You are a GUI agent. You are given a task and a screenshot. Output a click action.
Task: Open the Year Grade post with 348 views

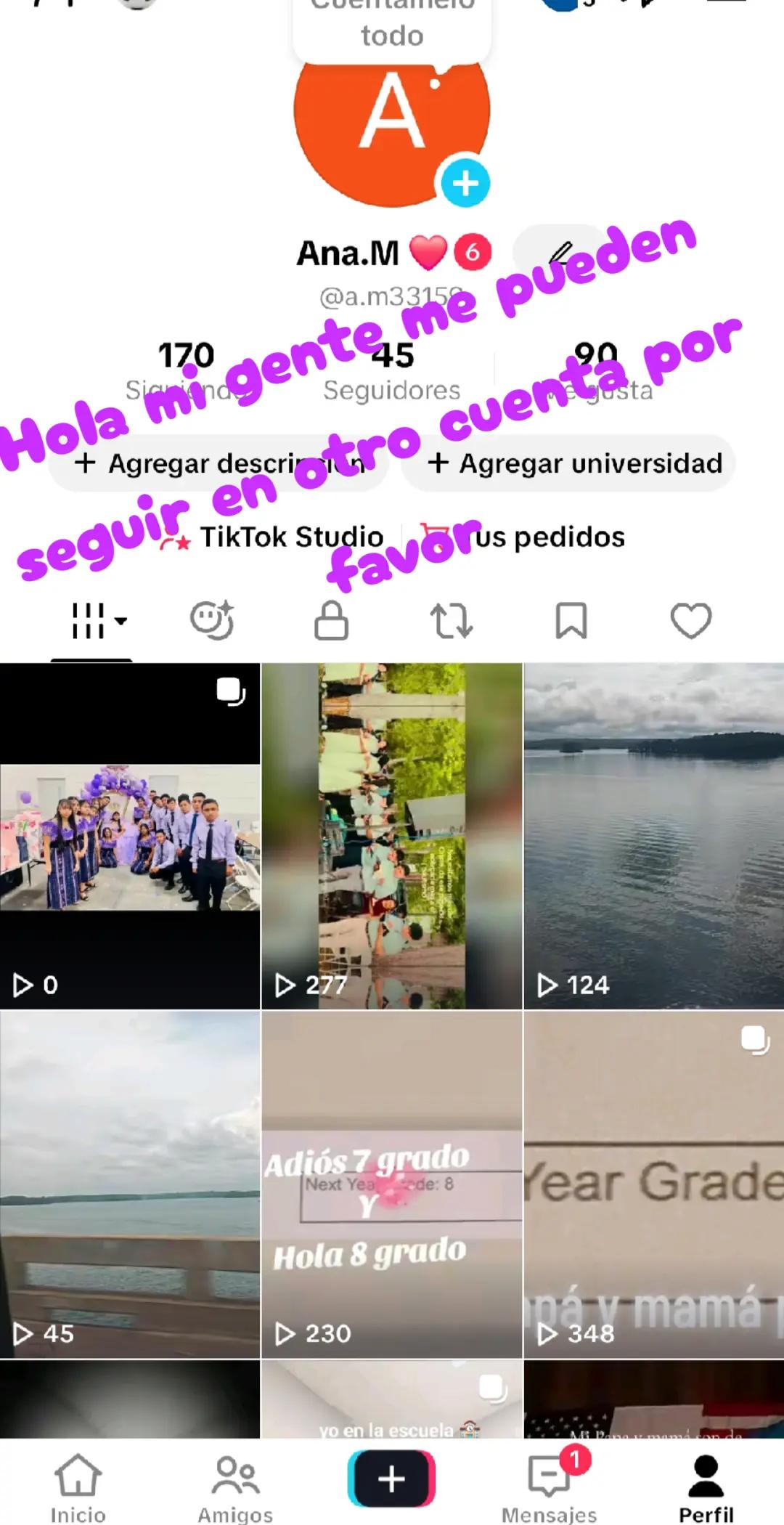654,1184
